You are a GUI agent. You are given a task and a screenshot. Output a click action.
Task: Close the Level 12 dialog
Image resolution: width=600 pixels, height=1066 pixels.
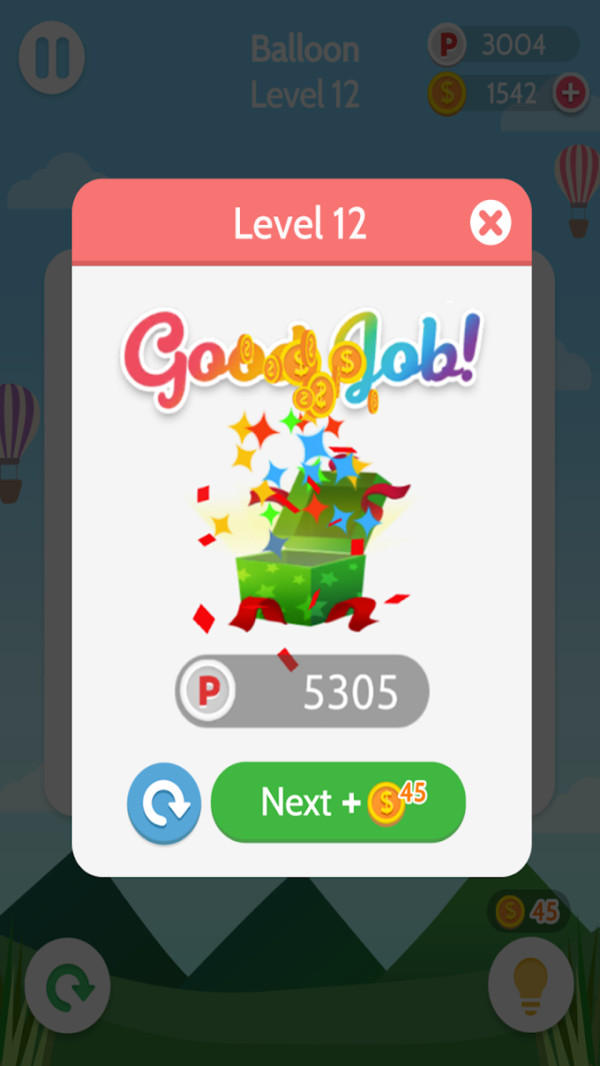pos(490,224)
